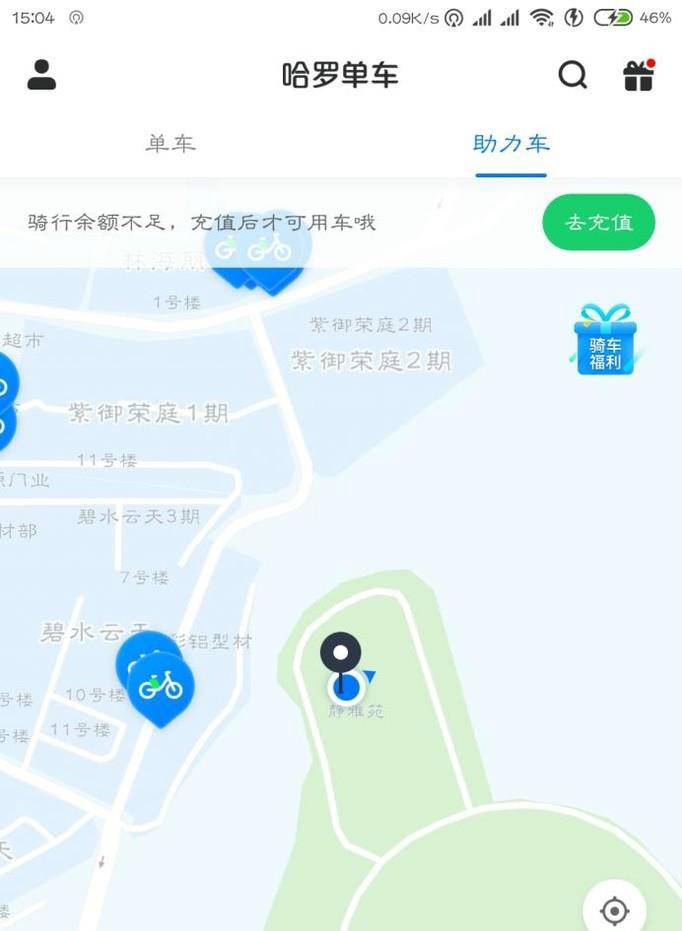This screenshot has width=682, height=931.
Task: Tap the 去充值 button
Action: [x=599, y=222]
